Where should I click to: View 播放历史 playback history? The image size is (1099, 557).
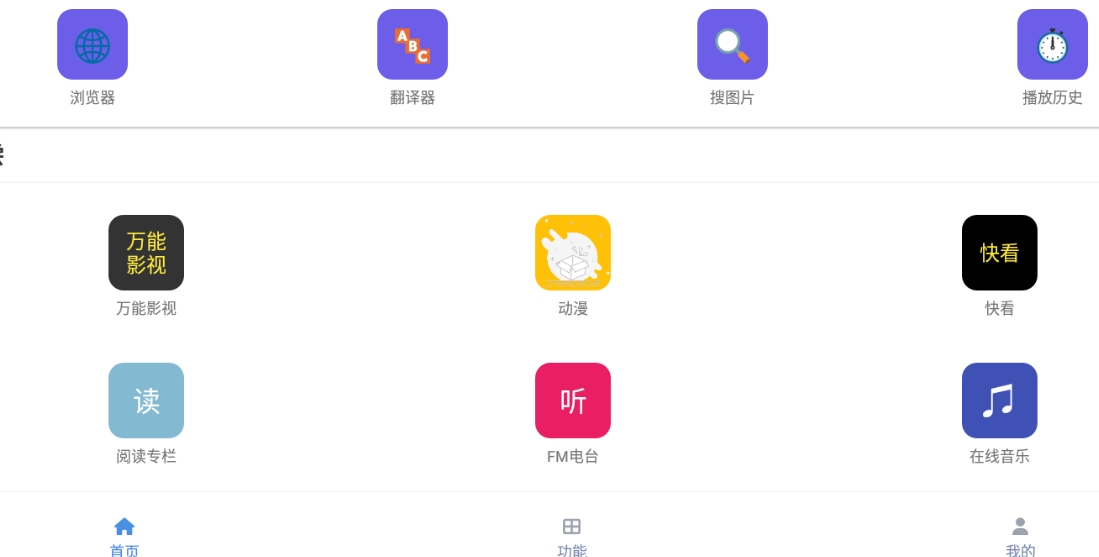1052,45
